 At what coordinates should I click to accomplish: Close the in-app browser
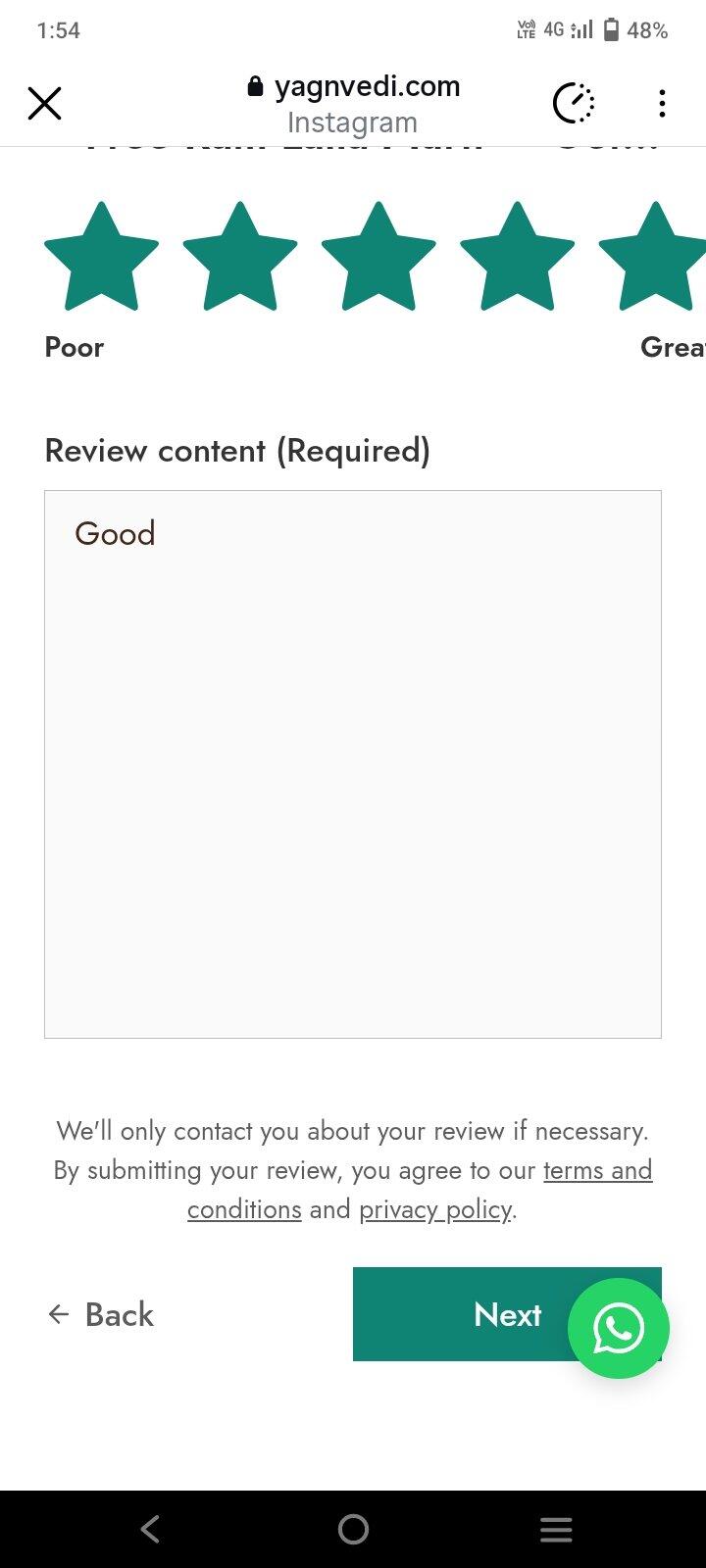(44, 103)
